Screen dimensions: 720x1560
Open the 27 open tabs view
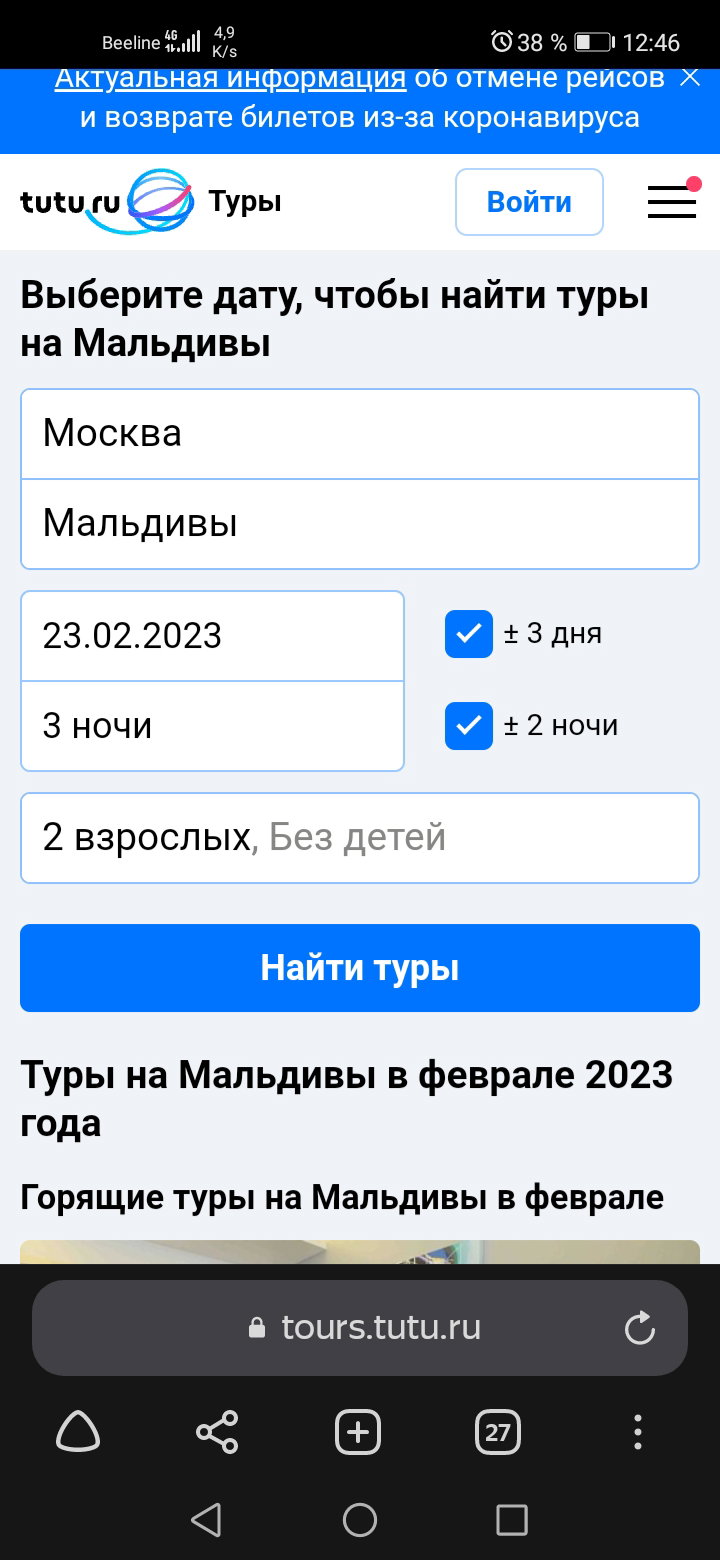(498, 1433)
